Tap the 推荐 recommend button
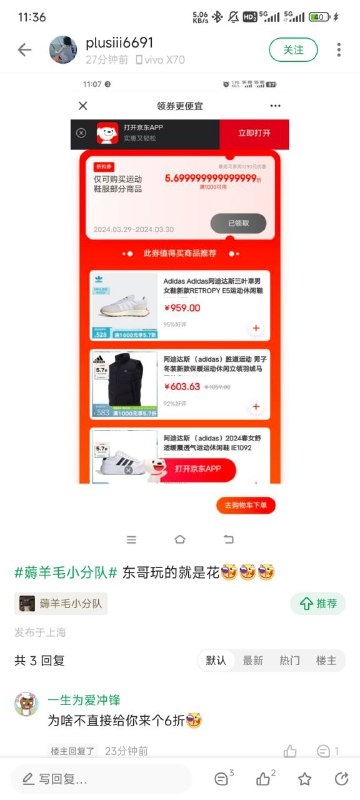 point(318,604)
